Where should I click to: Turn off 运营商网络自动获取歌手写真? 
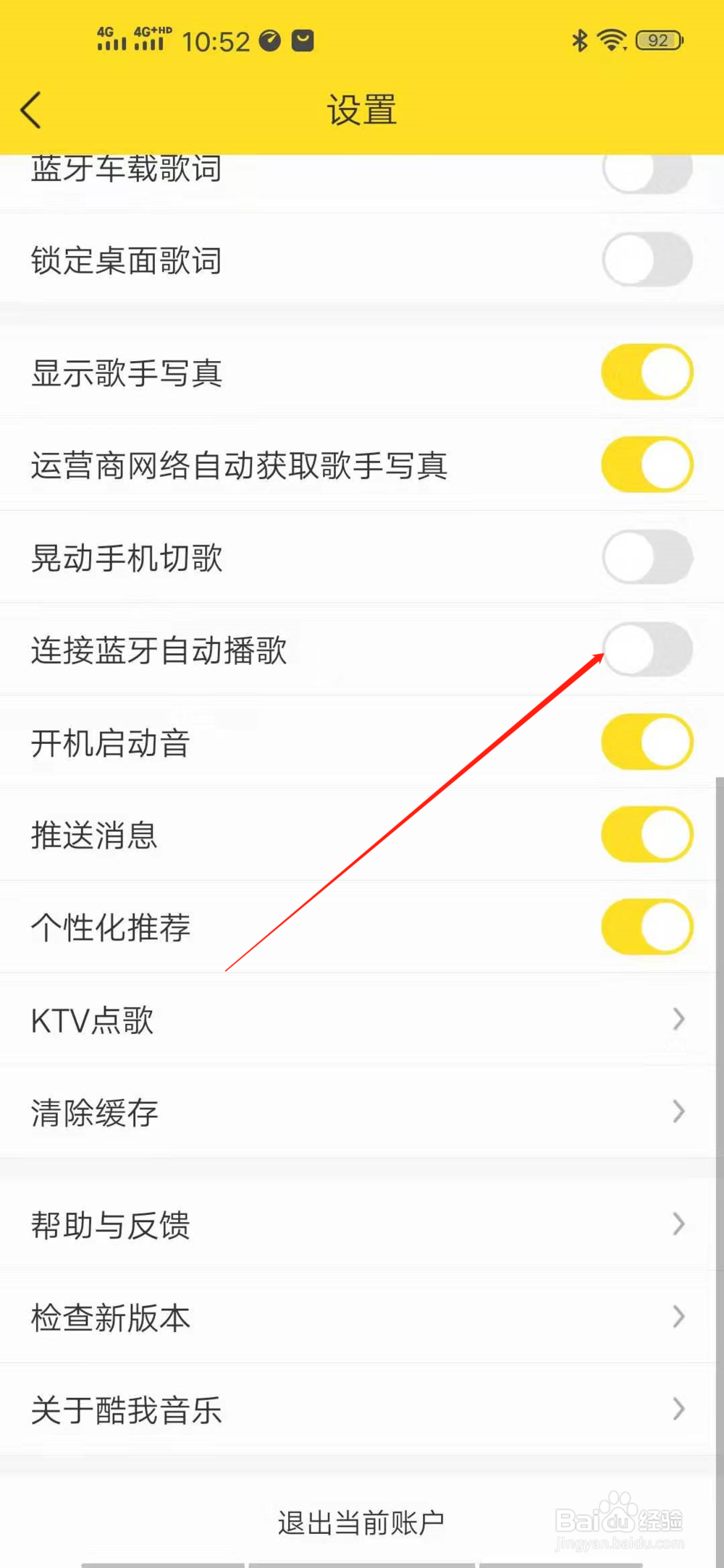(647, 465)
